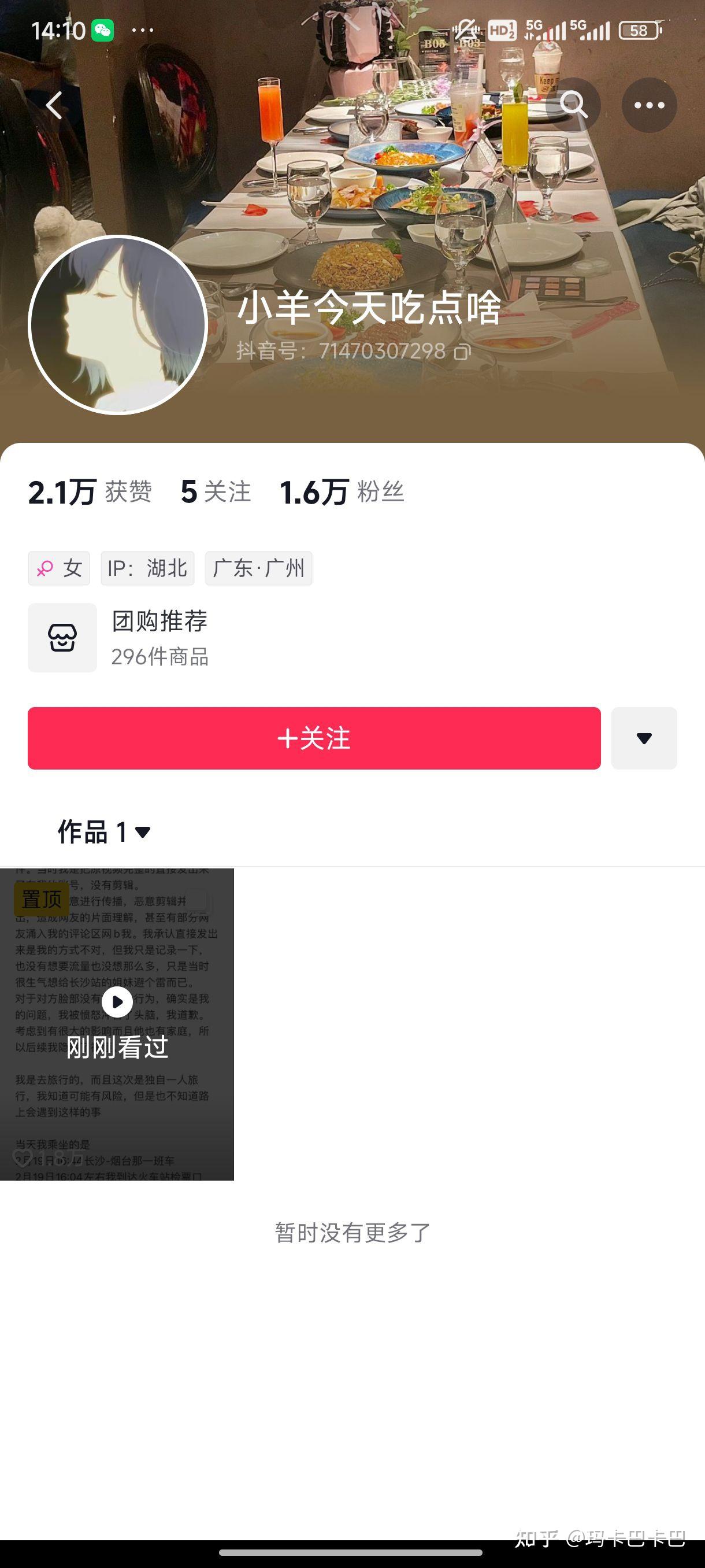
Task: Go back using the top-left arrow
Action: tap(54, 105)
